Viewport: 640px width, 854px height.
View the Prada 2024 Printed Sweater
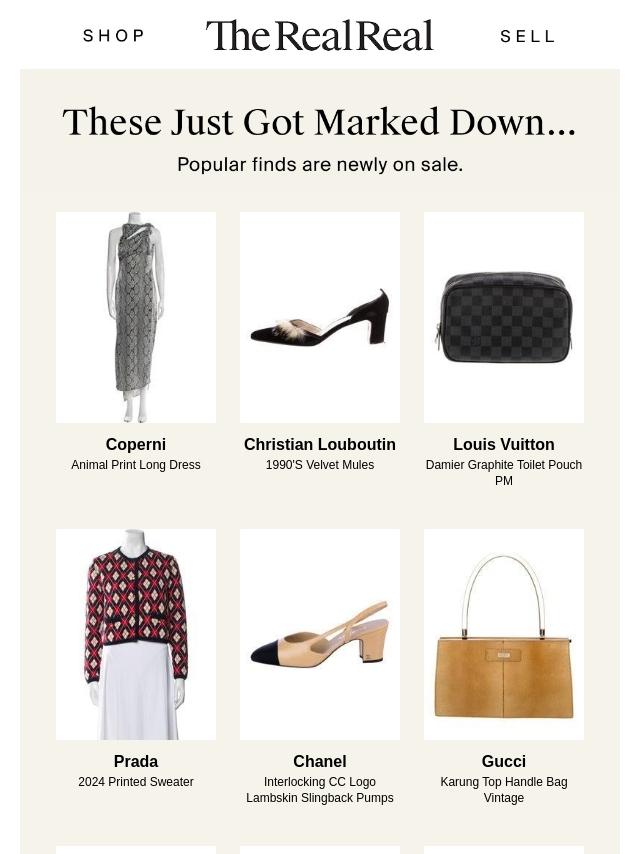point(136,634)
